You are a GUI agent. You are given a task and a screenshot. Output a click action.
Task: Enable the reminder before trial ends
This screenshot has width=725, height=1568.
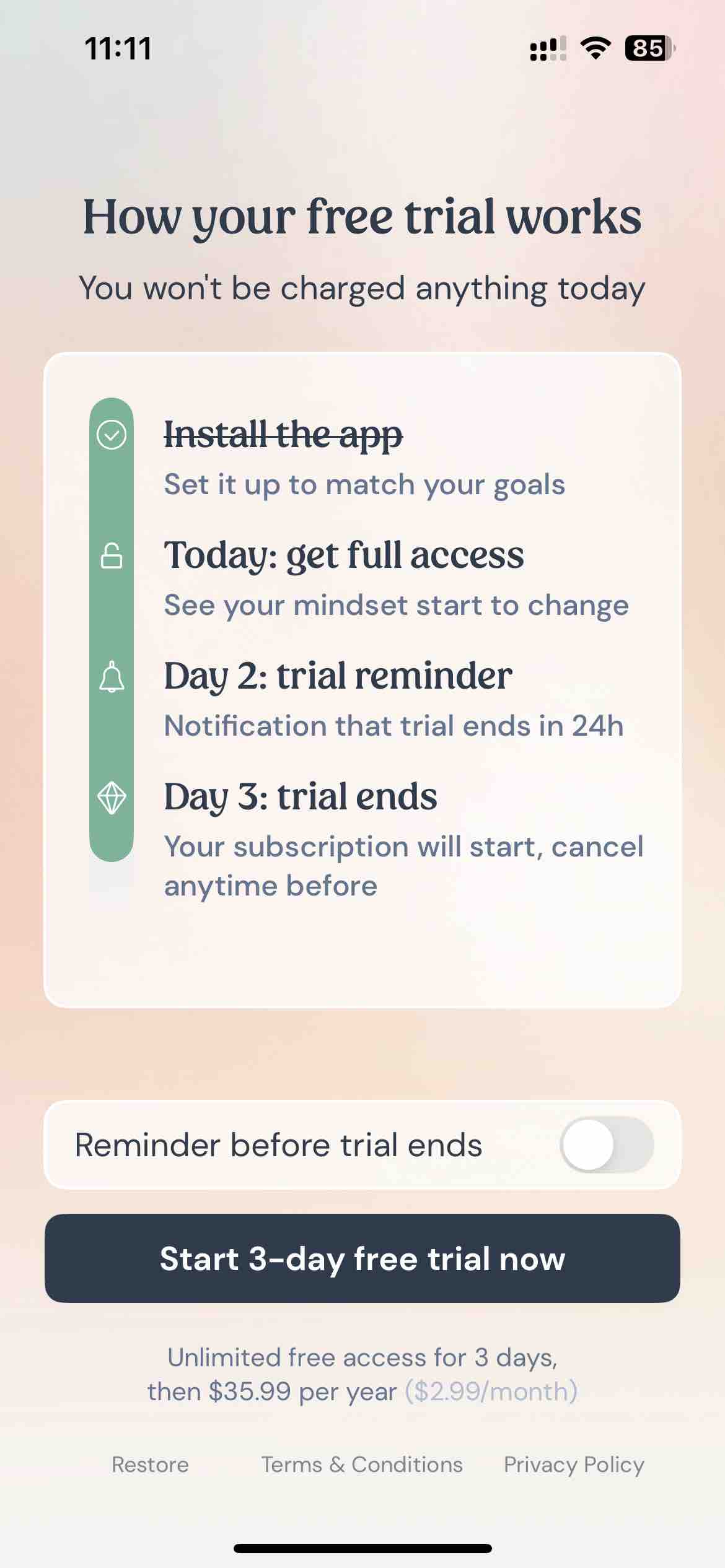(x=606, y=1144)
